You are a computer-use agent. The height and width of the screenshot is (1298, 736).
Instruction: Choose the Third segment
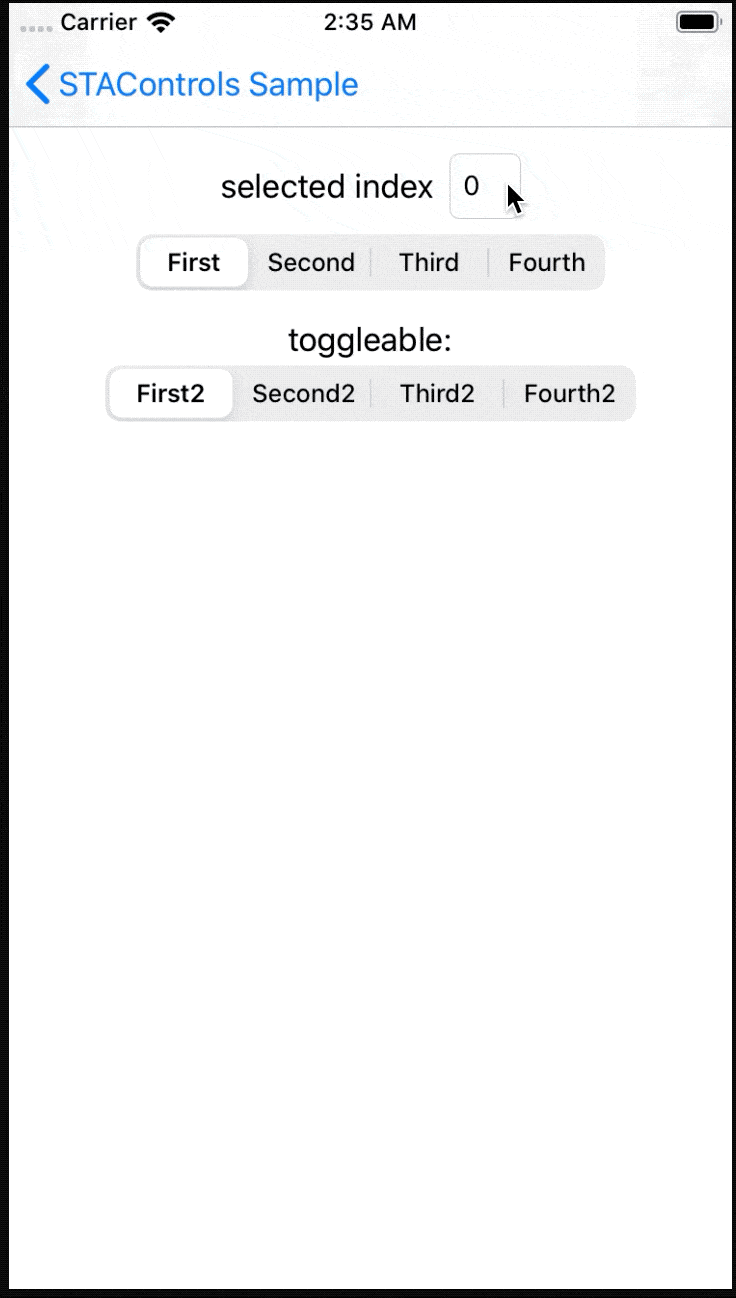pyautogui.click(x=429, y=263)
